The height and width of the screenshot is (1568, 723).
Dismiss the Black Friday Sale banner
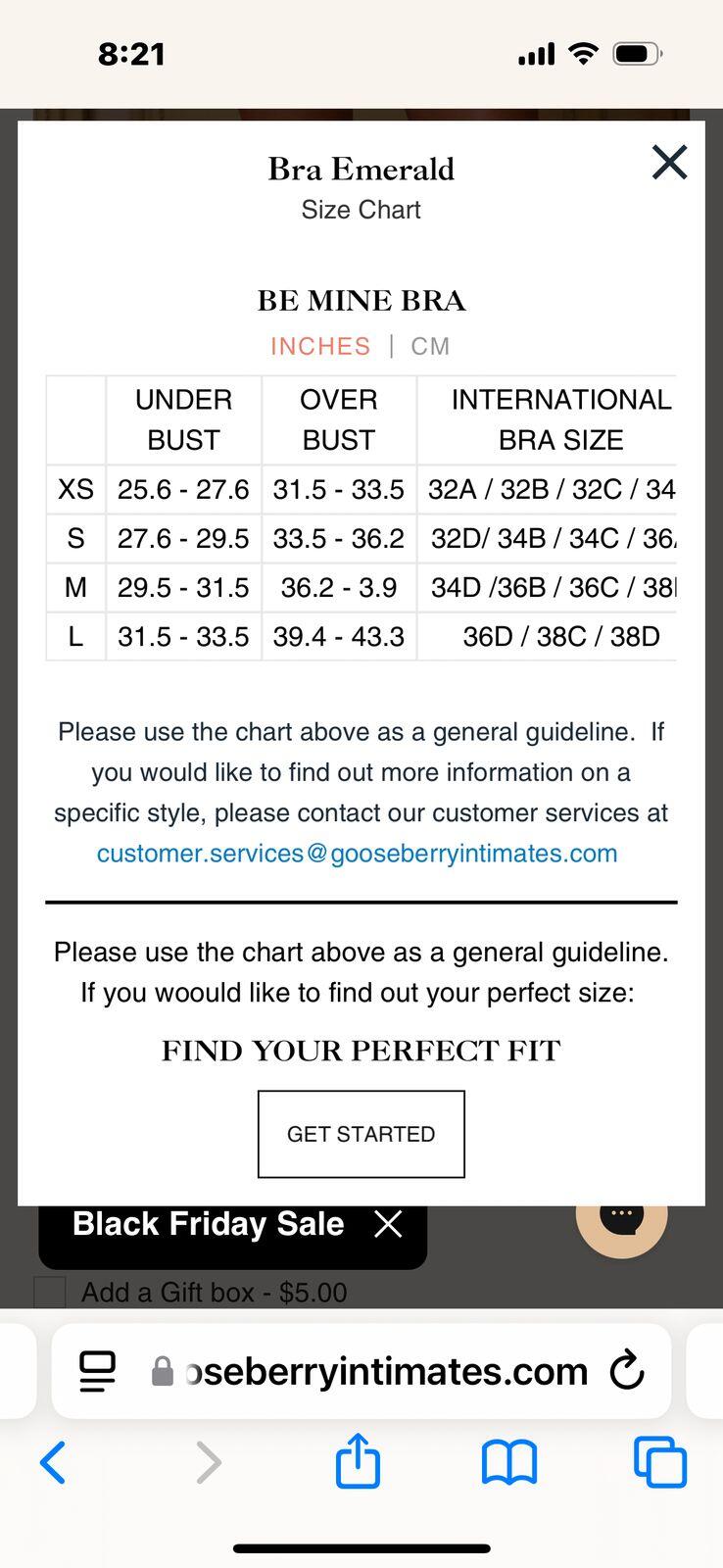pos(389,1224)
